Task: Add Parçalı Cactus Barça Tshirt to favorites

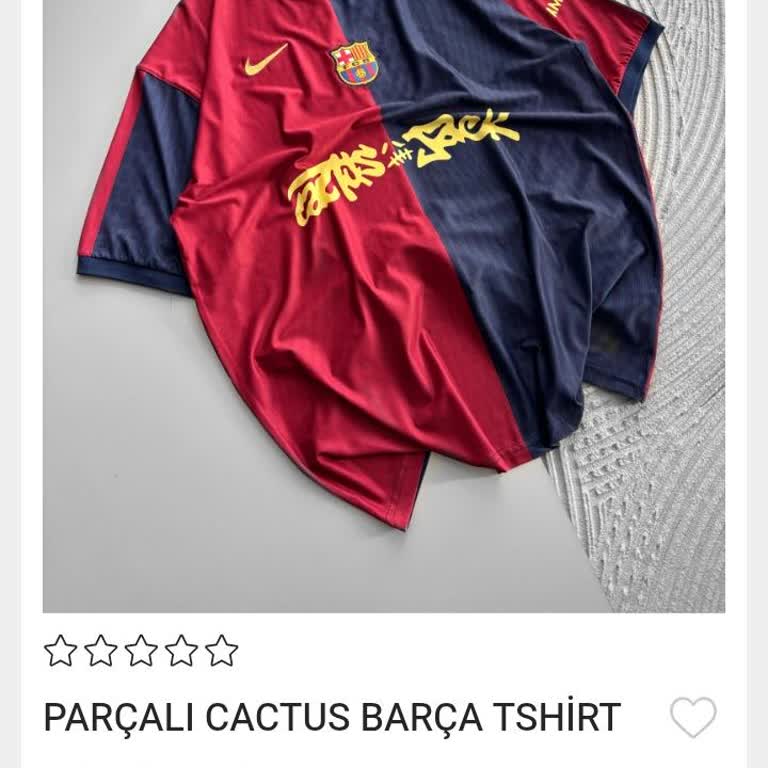Action: [x=693, y=717]
